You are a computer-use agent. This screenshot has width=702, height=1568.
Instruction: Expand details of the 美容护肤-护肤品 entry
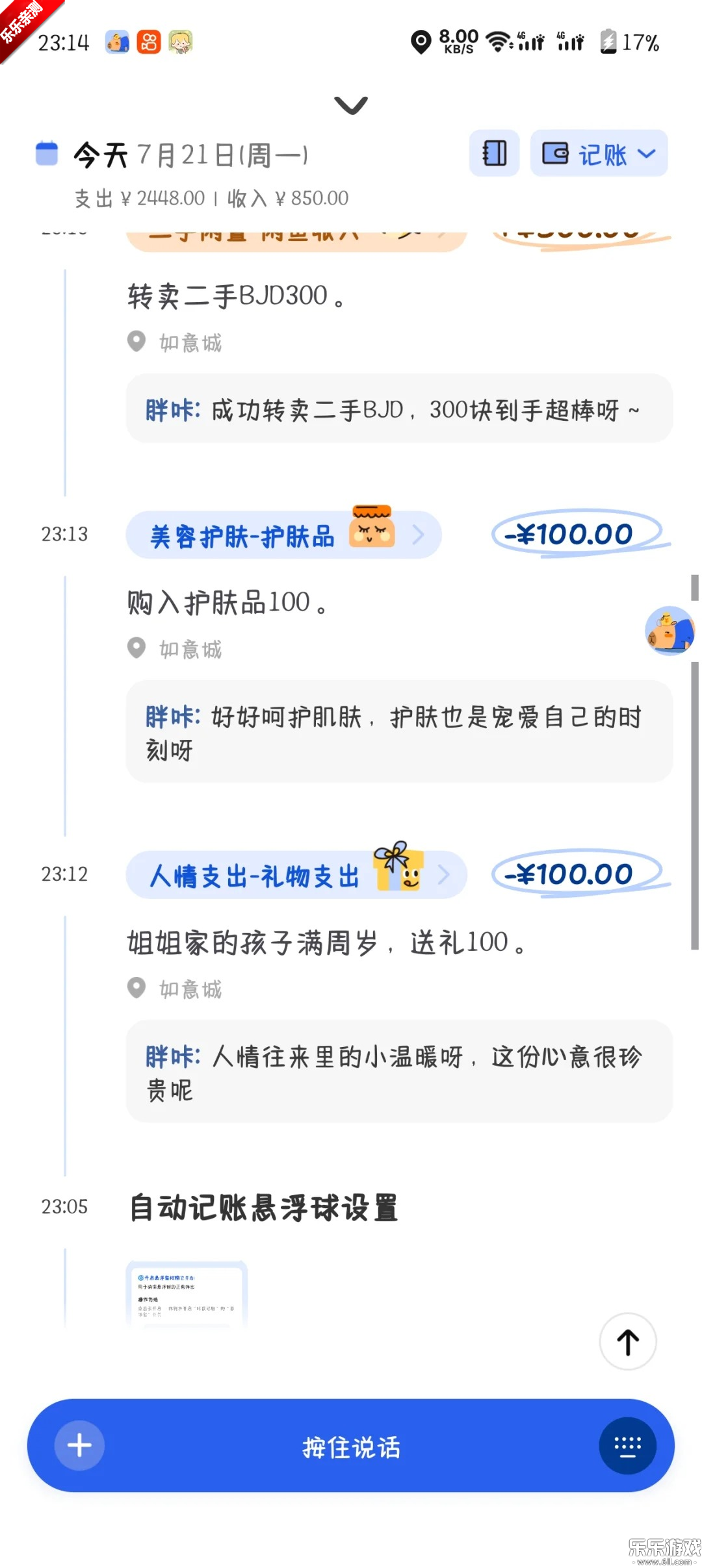click(x=419, y=535)
